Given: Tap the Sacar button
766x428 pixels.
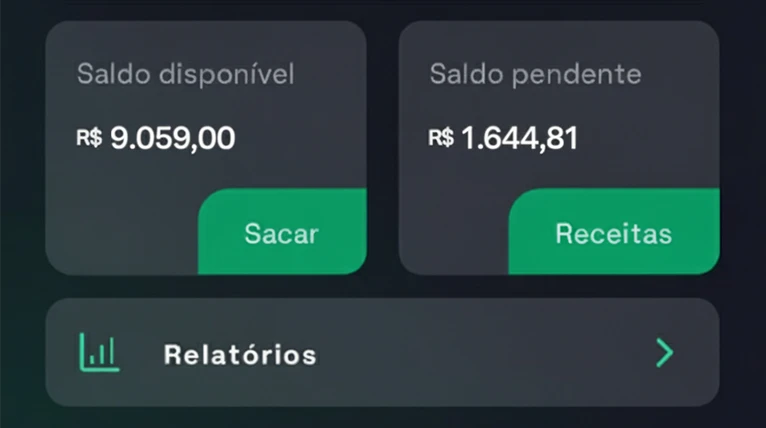Looking at the screenshot, I should (281, 233).
